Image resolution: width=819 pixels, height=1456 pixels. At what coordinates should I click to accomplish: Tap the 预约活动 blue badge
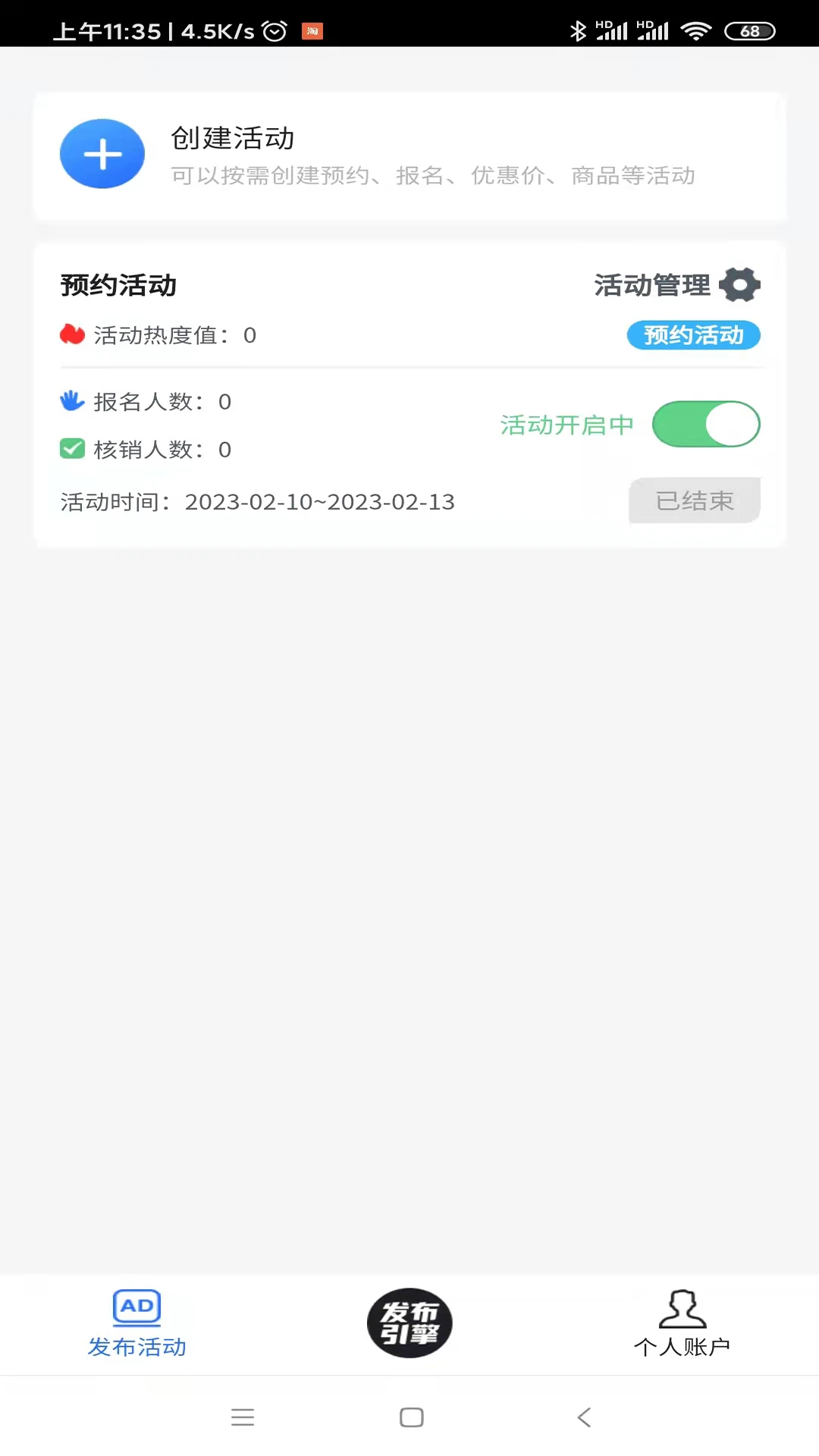click(x=692, y=335)
